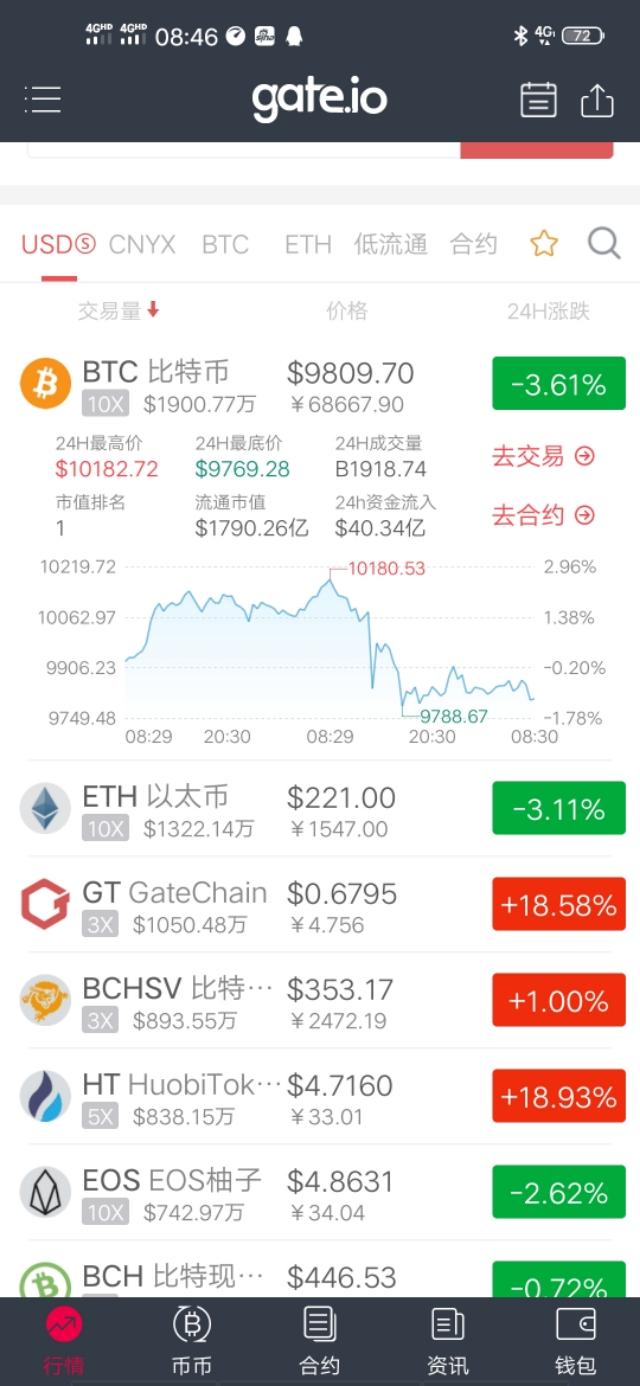Switch to the 低流通 tab

(x=390, y=244)
